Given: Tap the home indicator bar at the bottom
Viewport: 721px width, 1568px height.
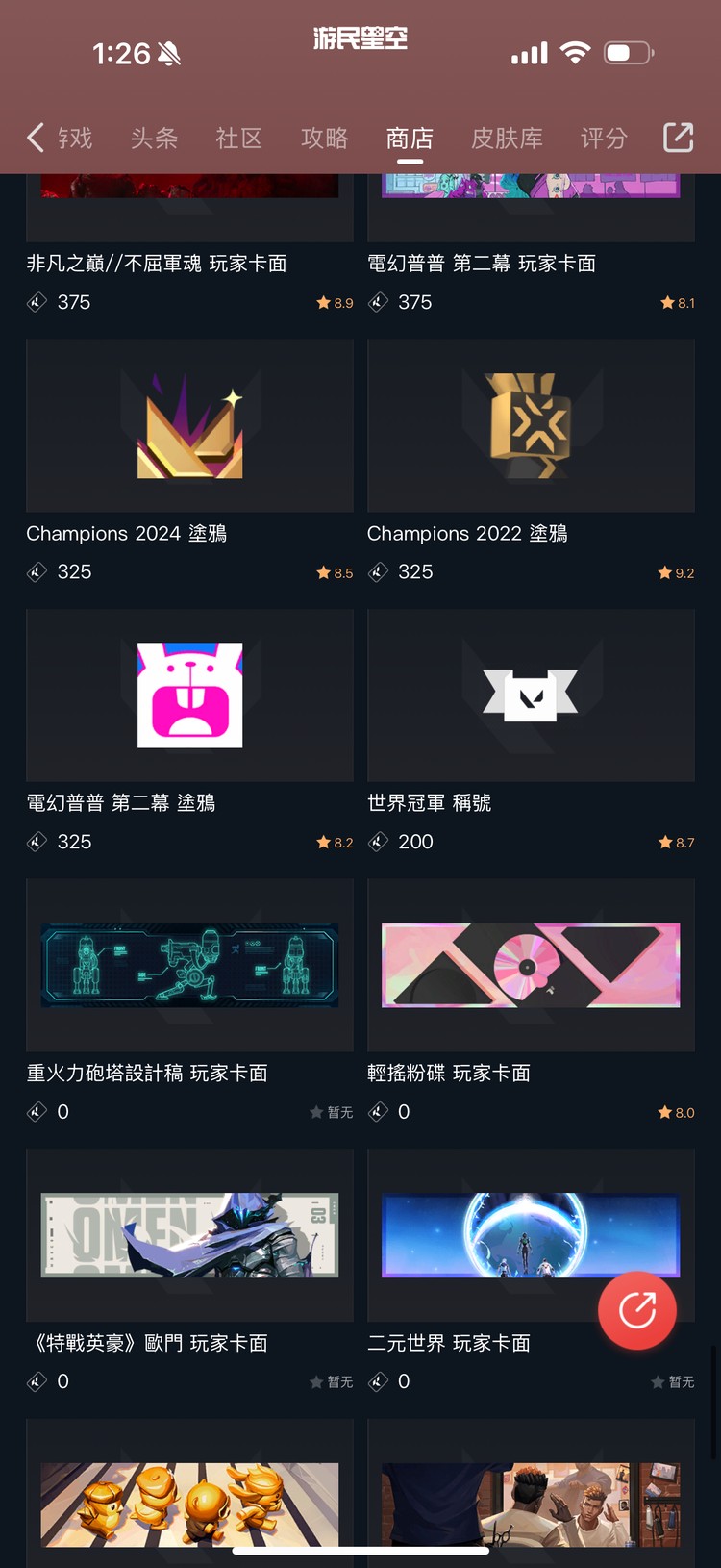Looking at the screenshot, I should click(x=360, y=1549).
